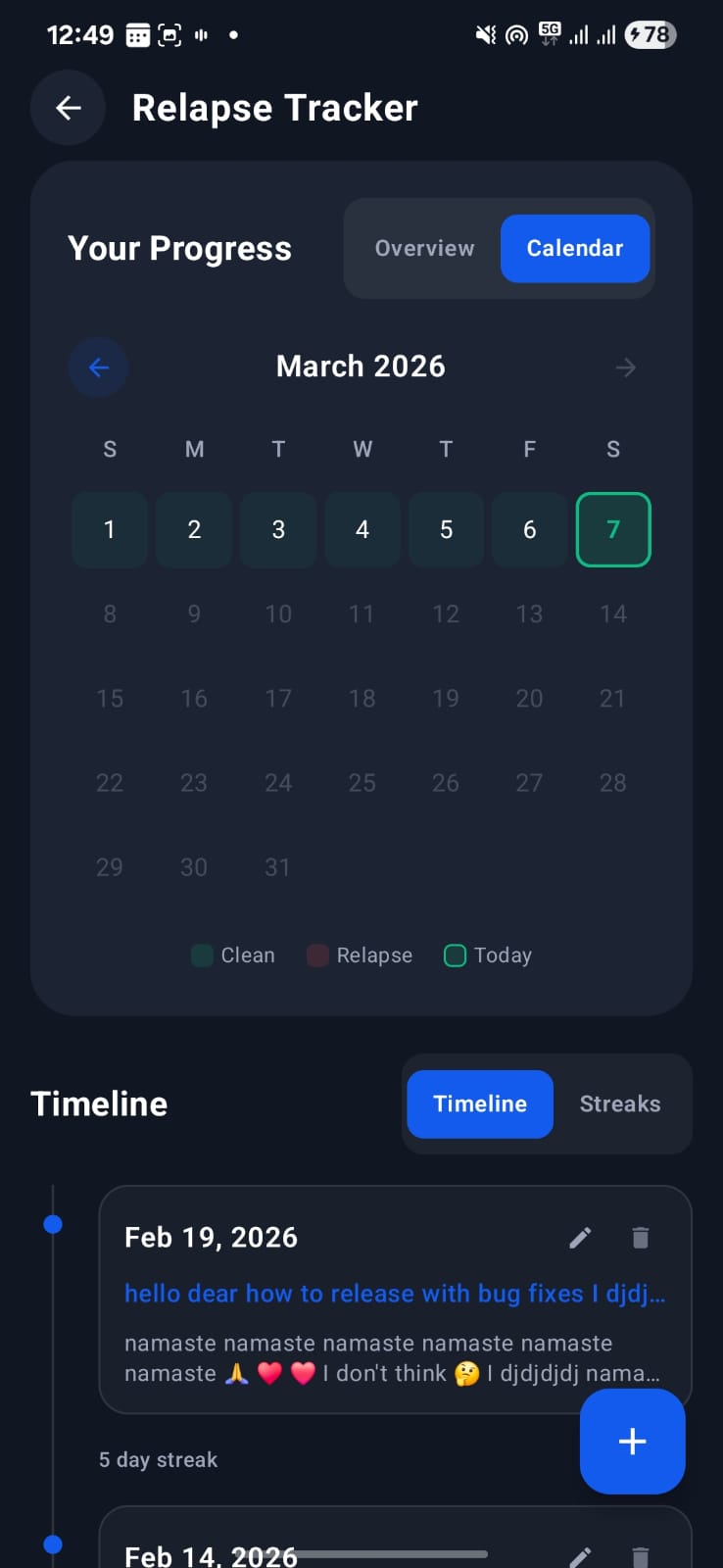Select the Calendar view toggle
The image size is (723, 1568).
coord(575,248)
